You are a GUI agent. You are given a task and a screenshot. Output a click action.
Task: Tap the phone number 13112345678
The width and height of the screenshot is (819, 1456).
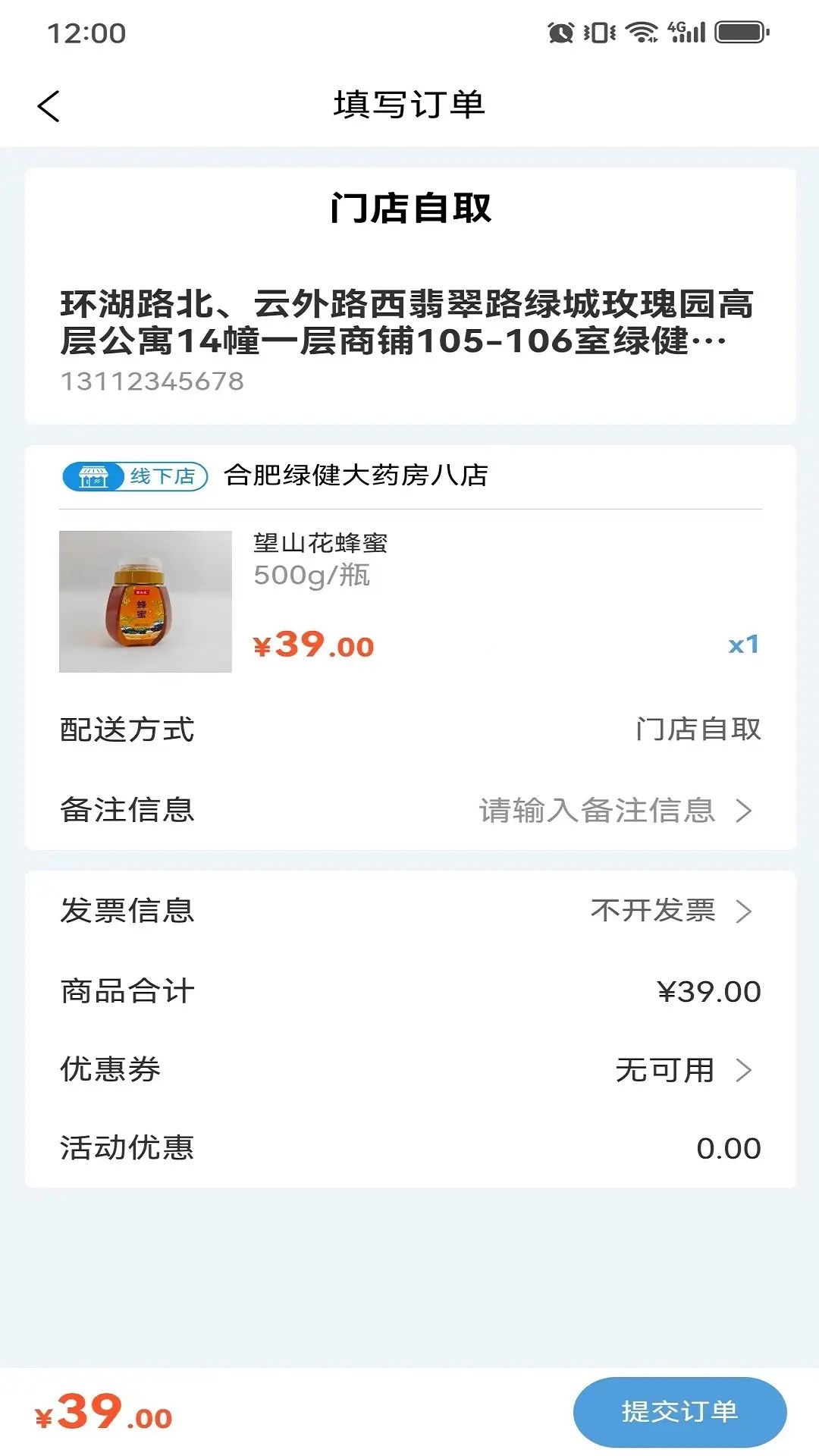150,381
